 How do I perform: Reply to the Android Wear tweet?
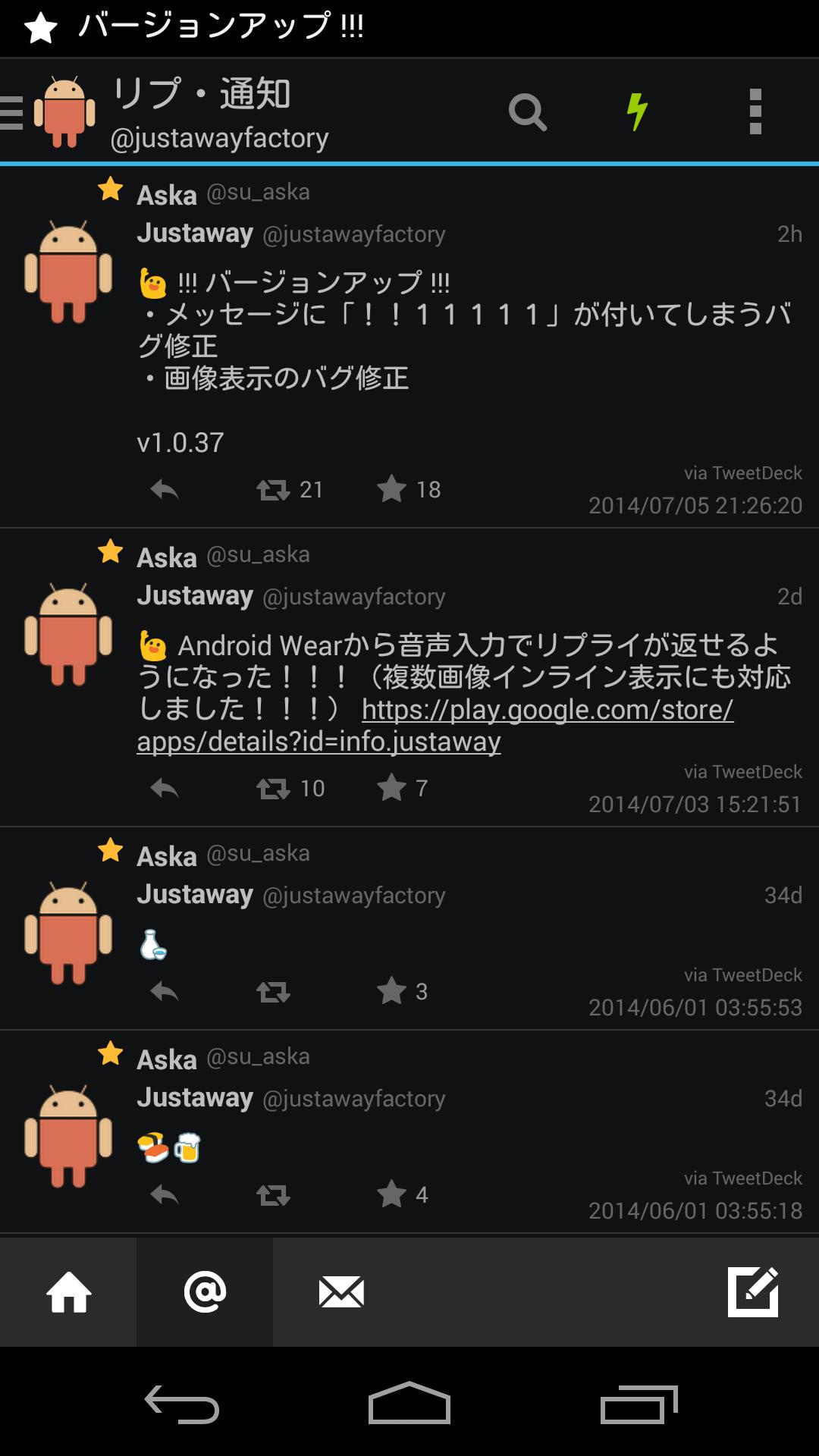pos(165,789)
